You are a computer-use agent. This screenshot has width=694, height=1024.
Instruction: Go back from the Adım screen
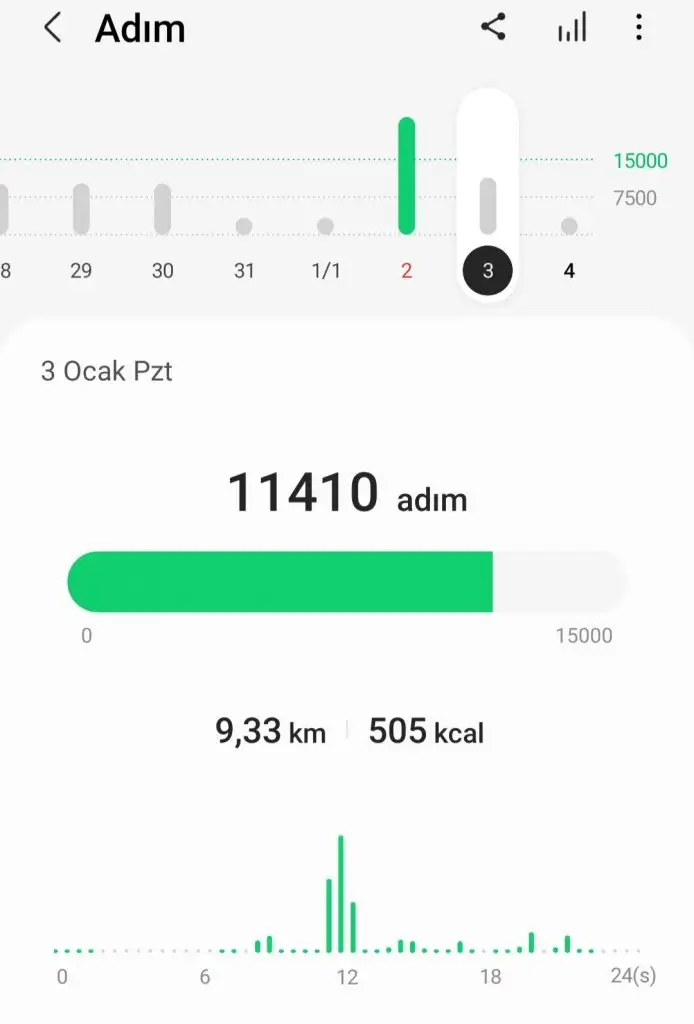pos(53,28)
